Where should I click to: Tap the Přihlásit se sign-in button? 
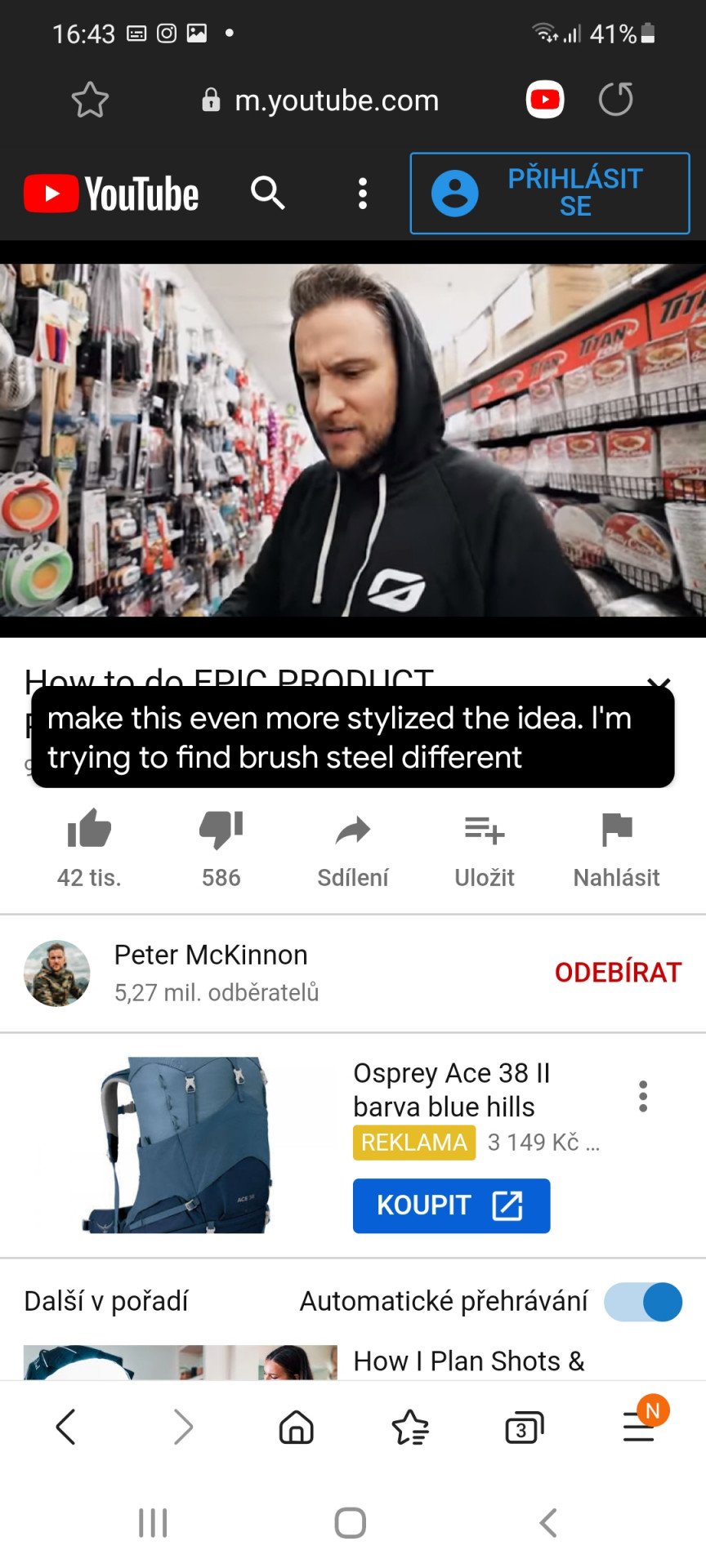(x=550, y=194)
